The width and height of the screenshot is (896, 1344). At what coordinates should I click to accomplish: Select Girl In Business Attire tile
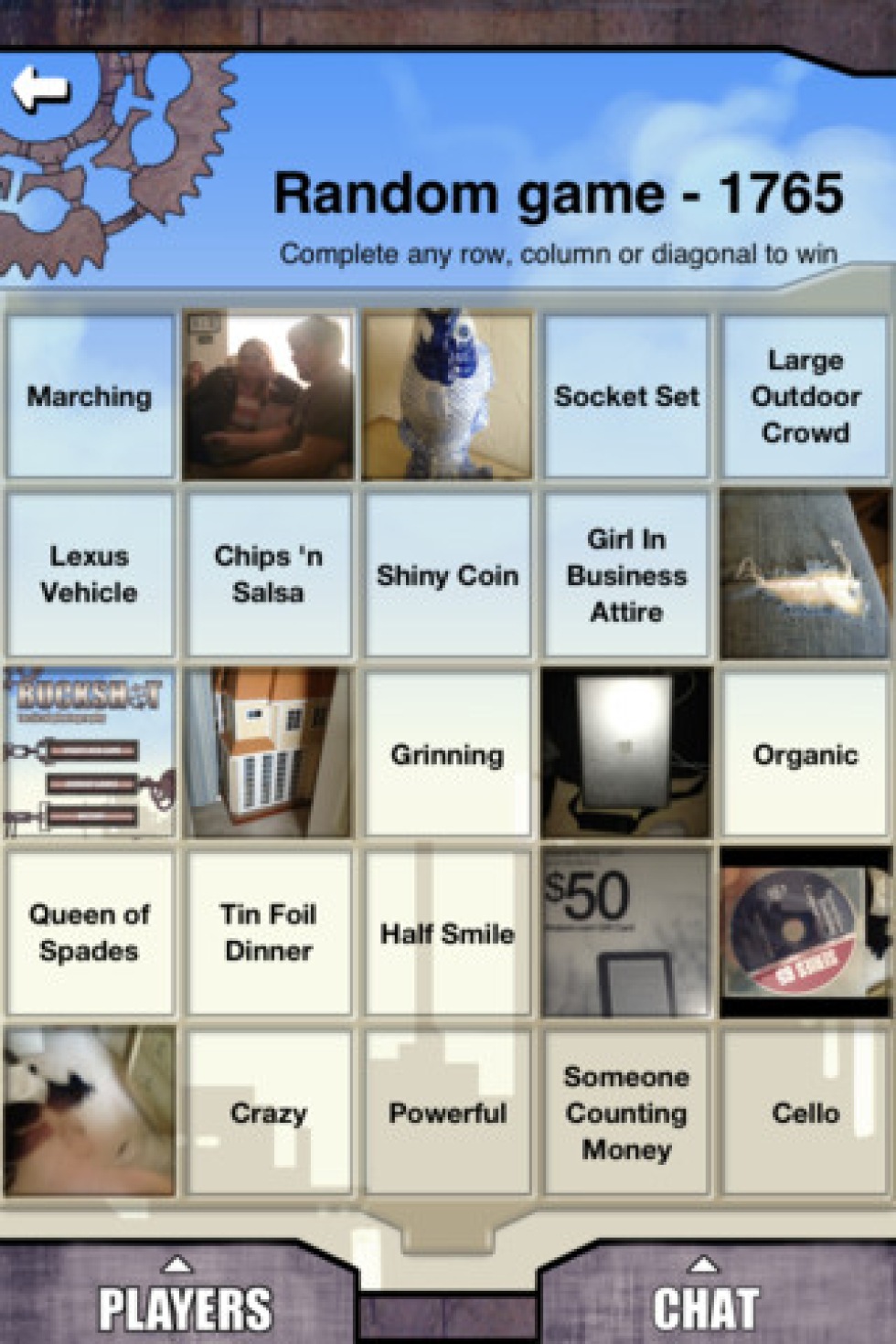coord(626,574)
